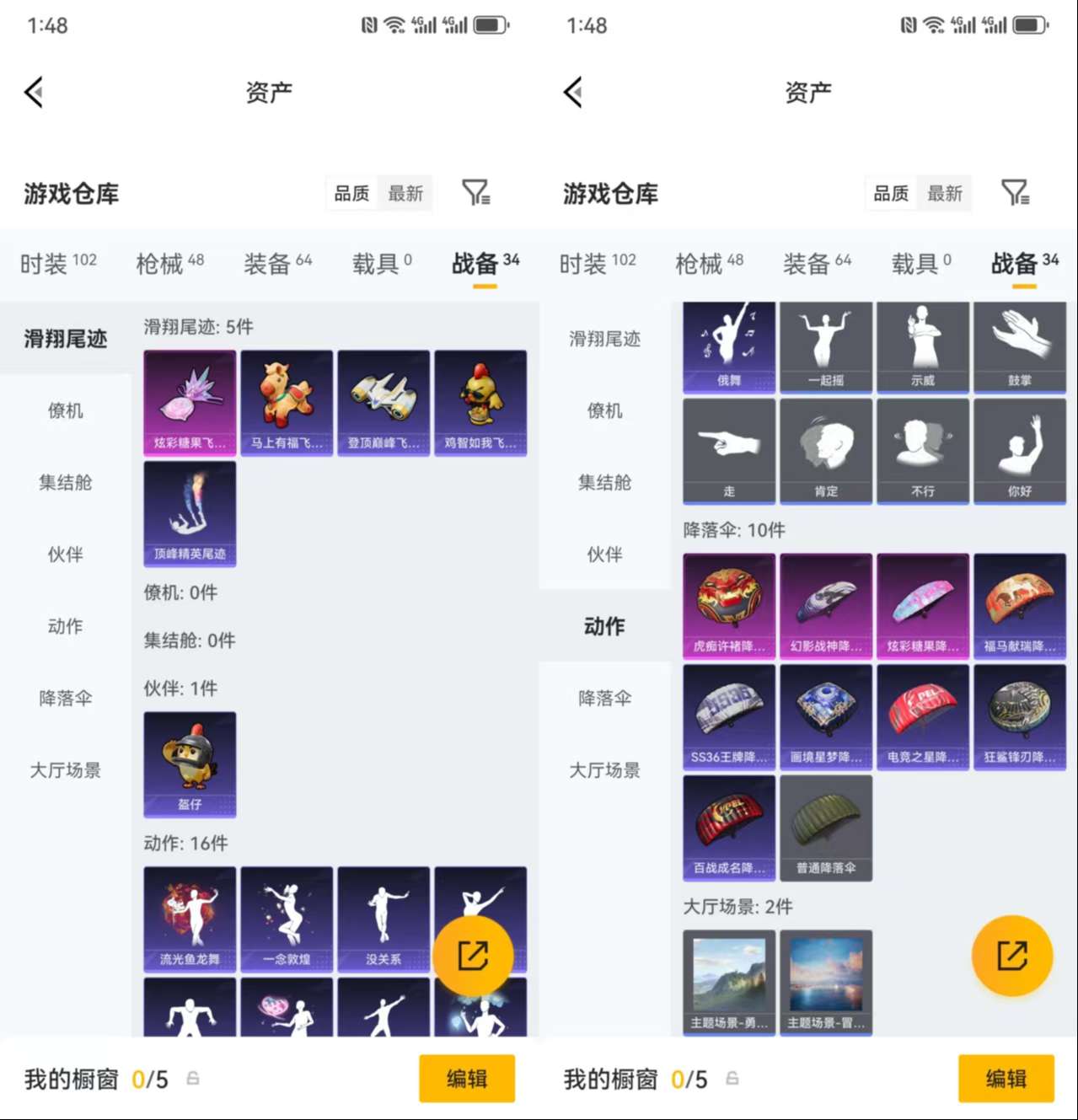Expand the 降落伞 sidebar category
The height and width of the screenshot is (1120, 1078).
pos(603,698)
